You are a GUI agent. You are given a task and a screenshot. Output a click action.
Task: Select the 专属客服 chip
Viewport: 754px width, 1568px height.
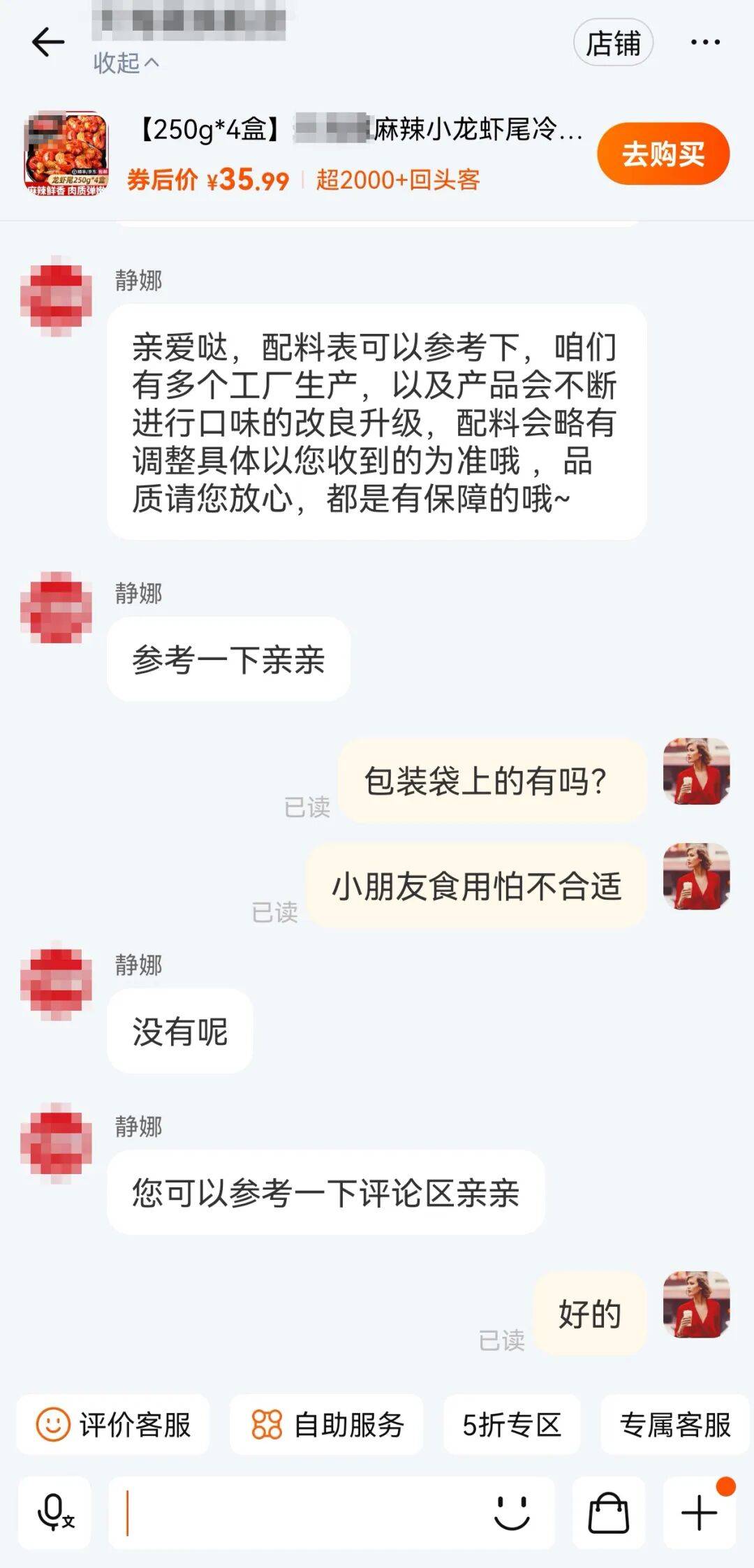[674, 1424]
